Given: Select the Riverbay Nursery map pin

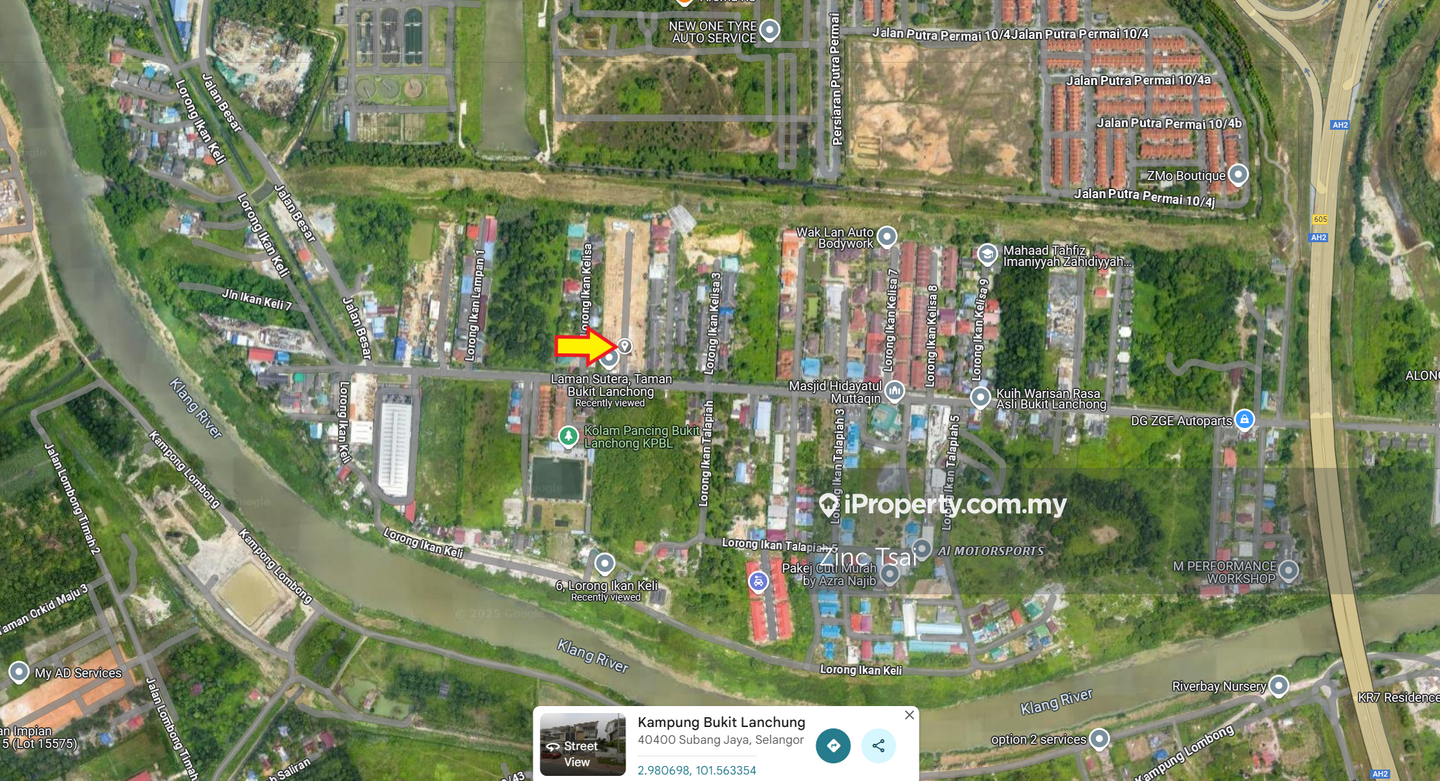Looking at the screenshot, I should click(x=1279, y=686).
